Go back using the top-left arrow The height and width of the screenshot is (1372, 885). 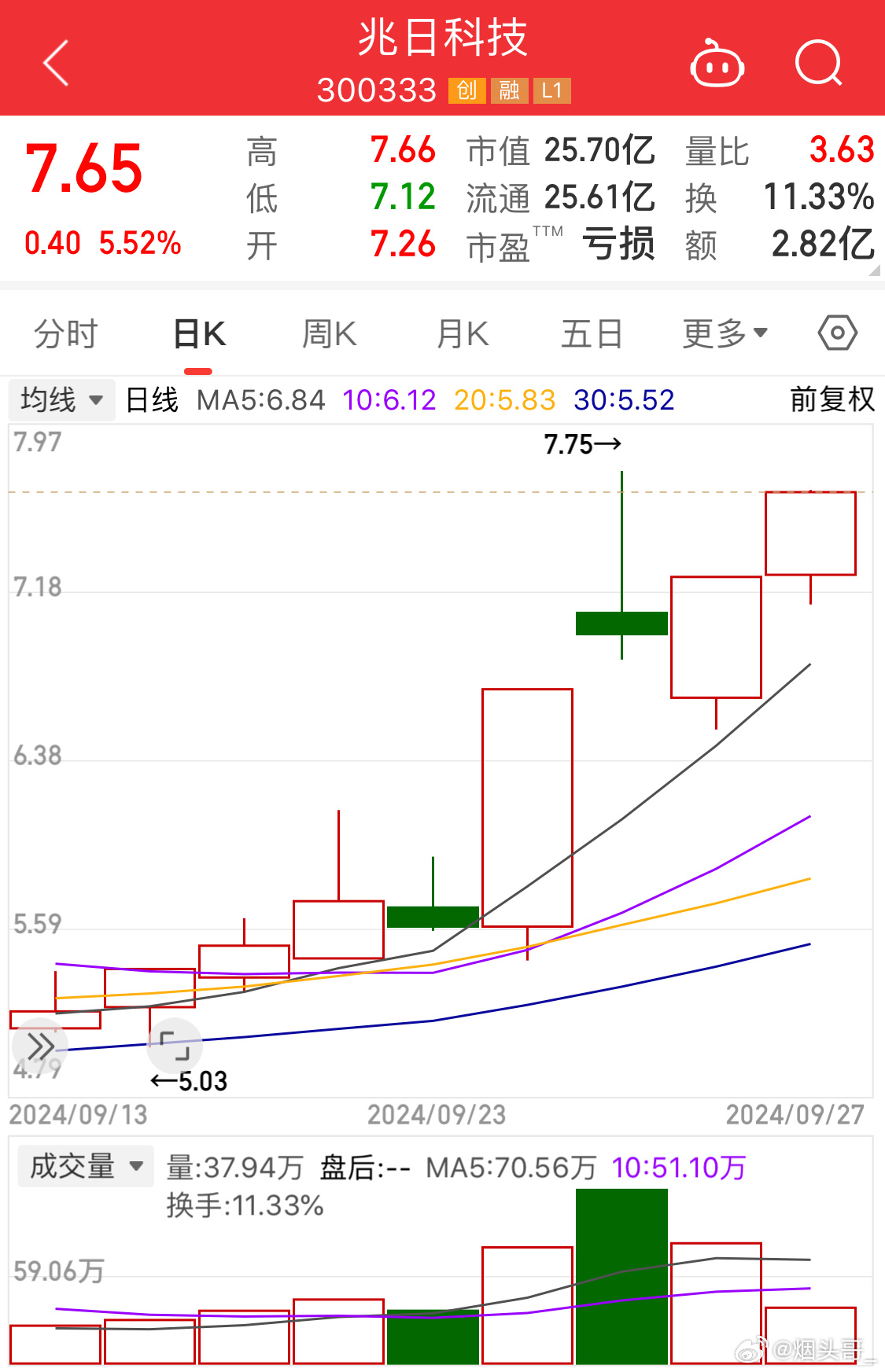[x=56, y=63]
